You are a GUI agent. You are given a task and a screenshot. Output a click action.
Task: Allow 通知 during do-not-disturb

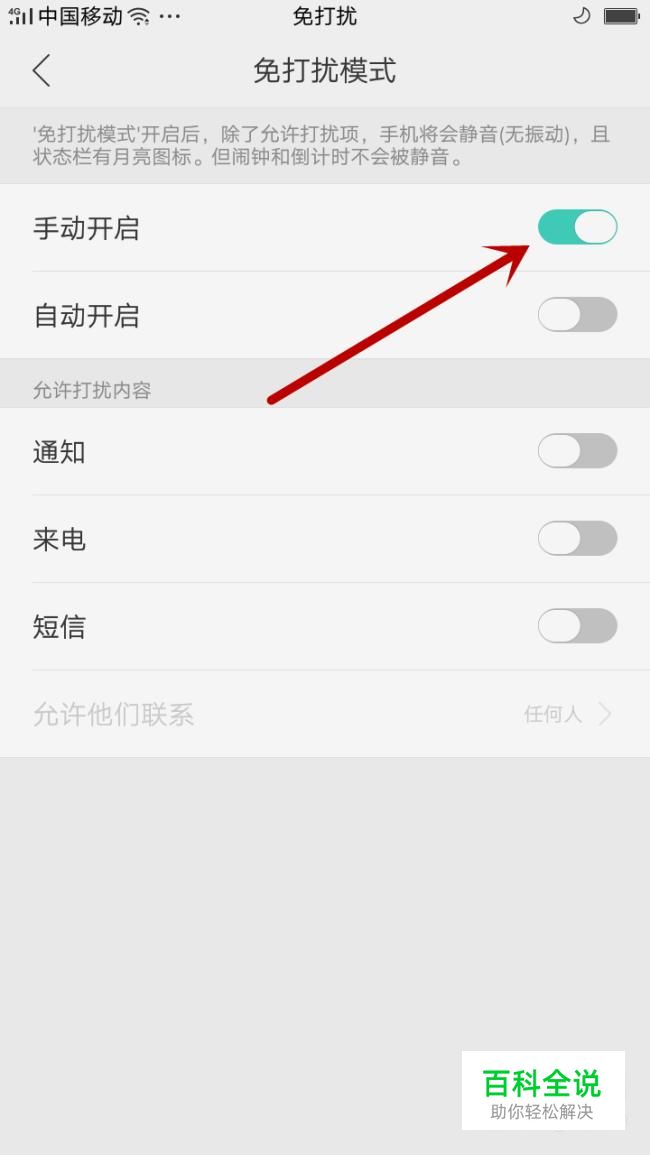[x=577, y=451]
